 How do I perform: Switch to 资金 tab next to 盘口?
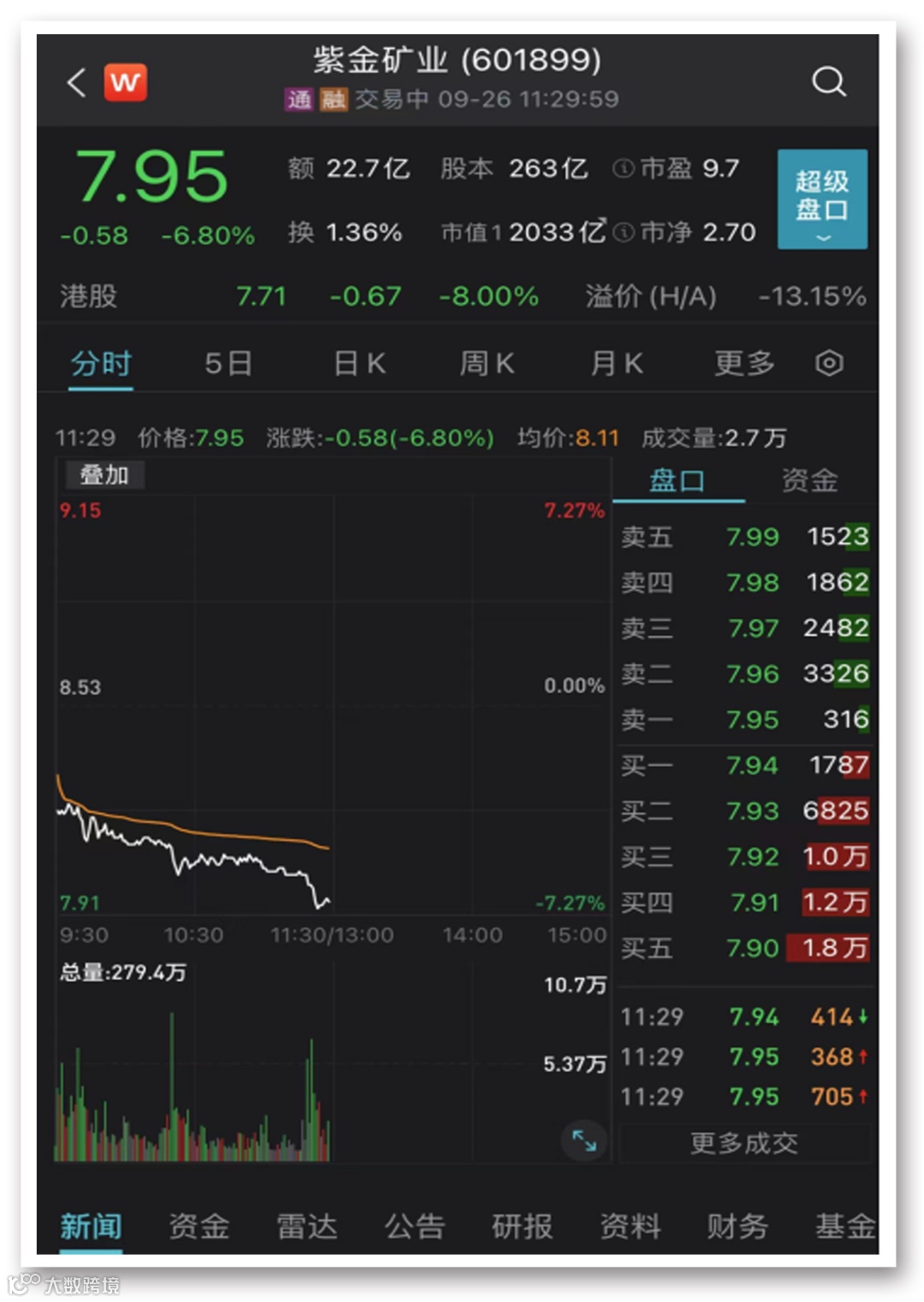click(808, 481)
